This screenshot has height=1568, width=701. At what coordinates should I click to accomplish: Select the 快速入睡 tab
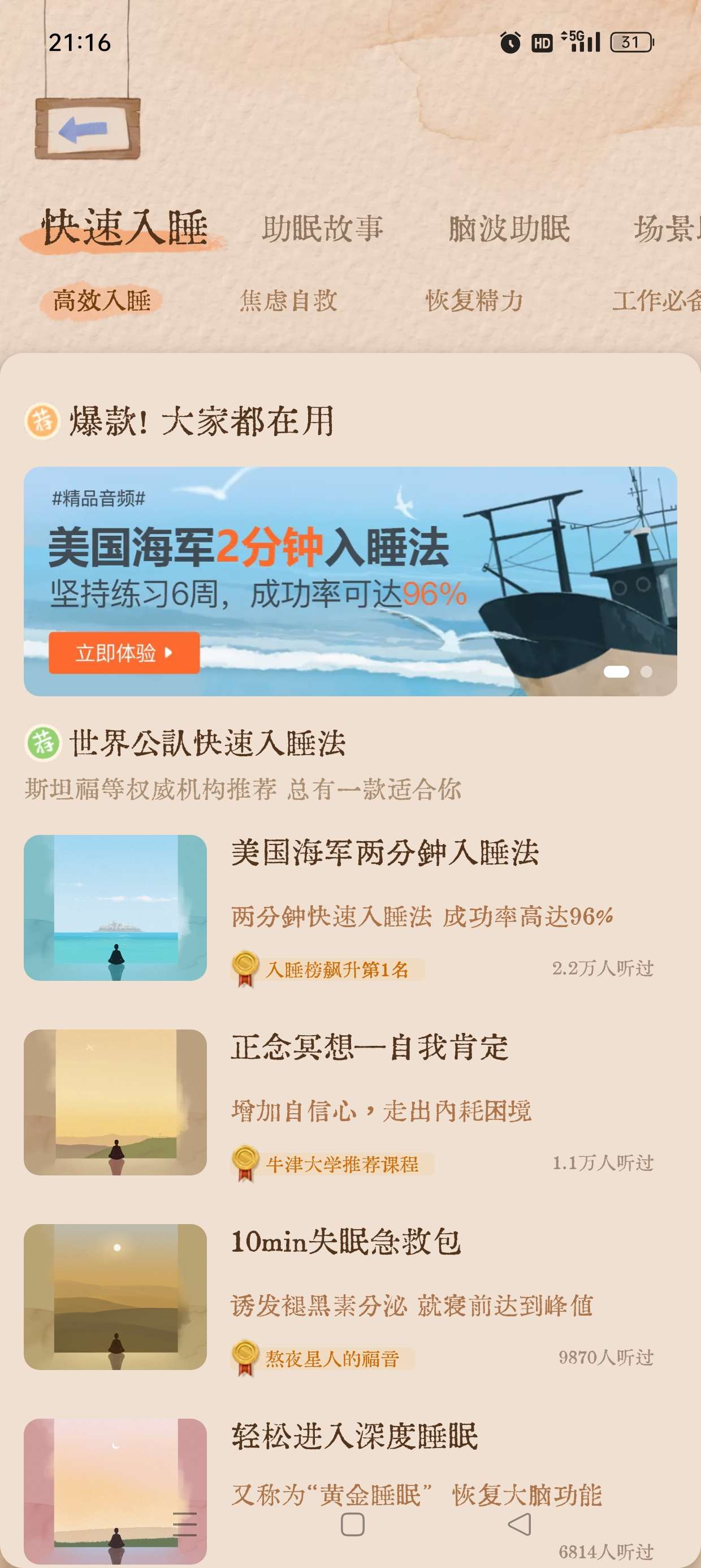(x=124, y=229)
